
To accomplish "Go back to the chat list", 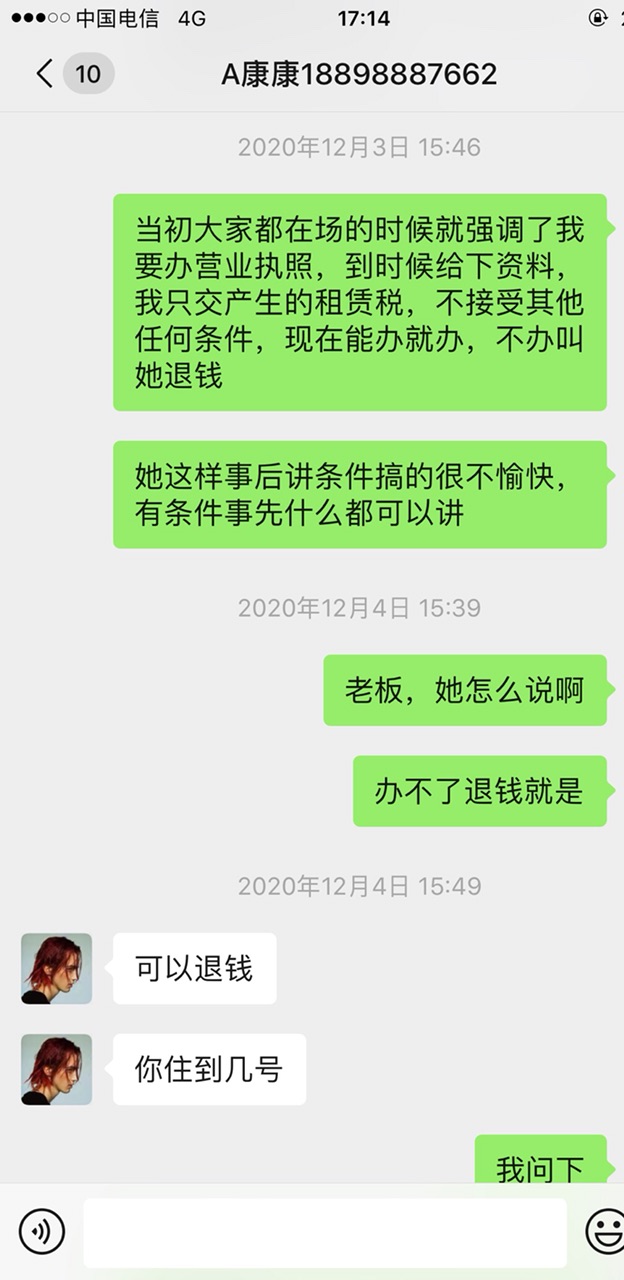I will [x=45, y=74].
